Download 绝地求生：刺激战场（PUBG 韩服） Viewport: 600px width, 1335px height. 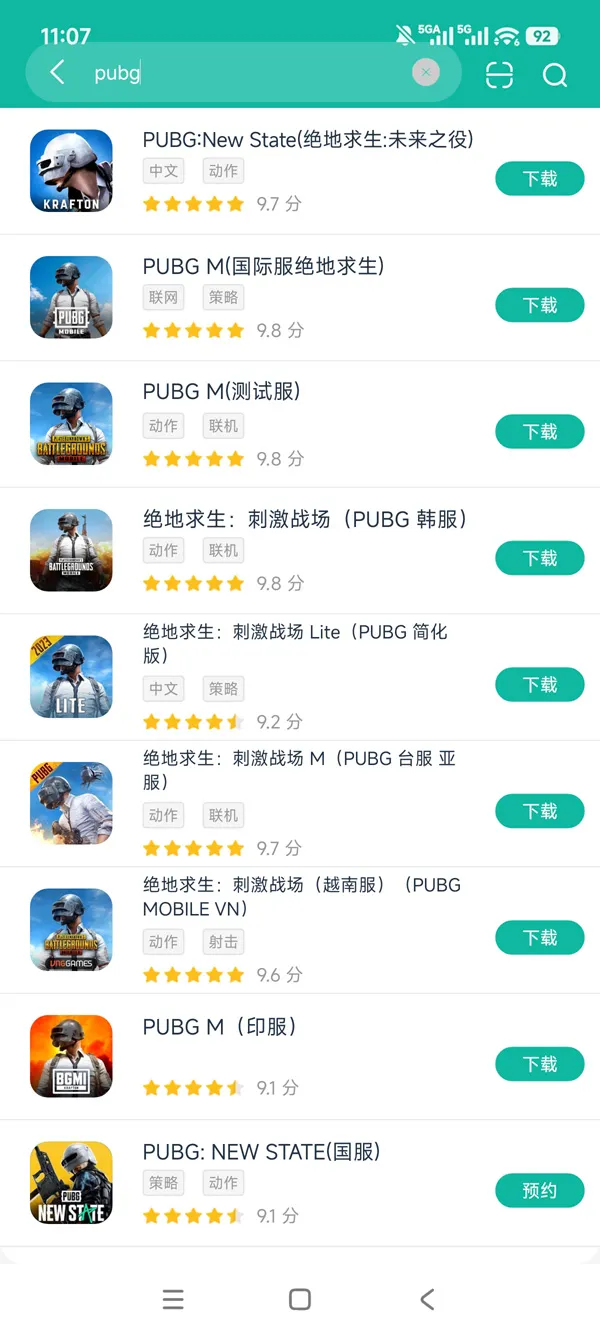pyautogui.click(x=539, y=558)
